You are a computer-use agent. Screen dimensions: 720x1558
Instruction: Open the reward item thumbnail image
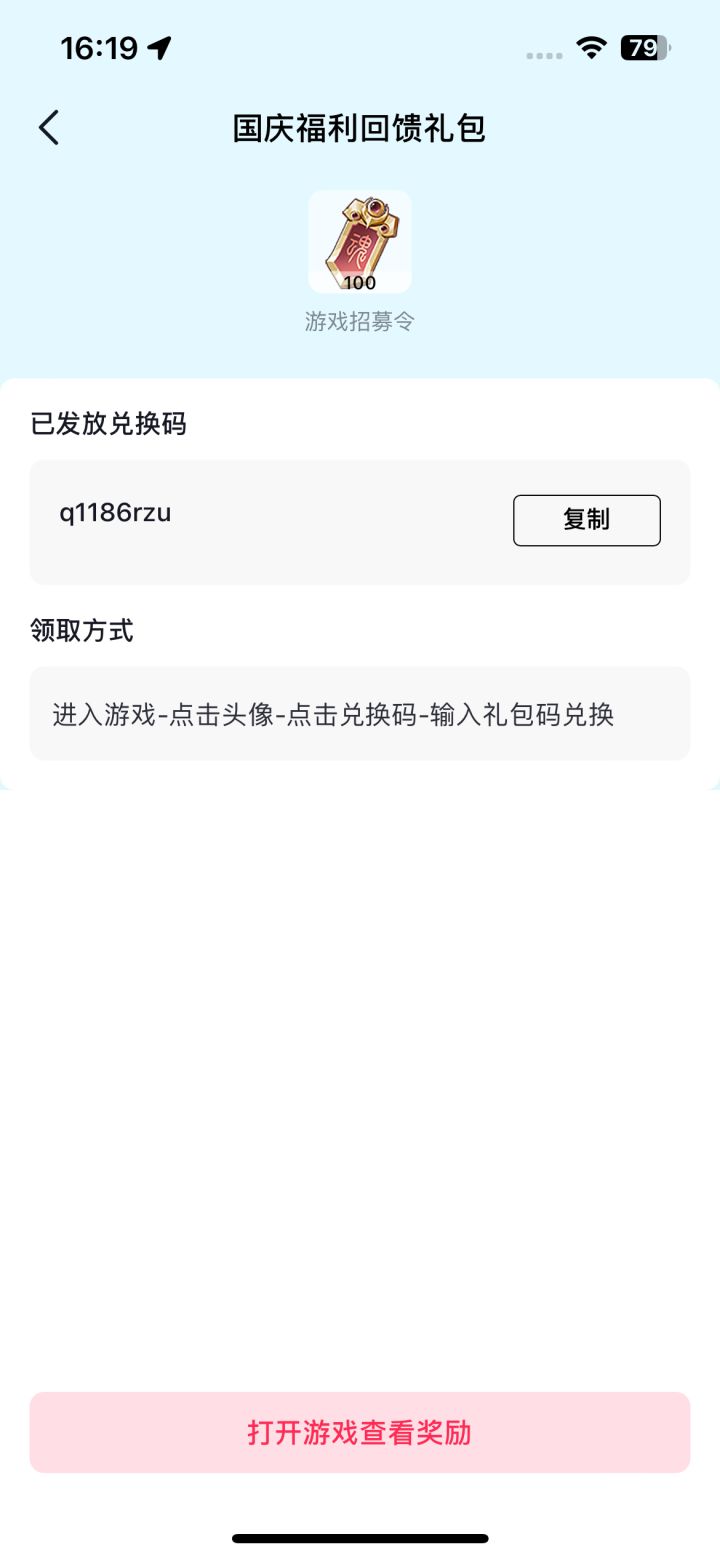coord(360,240)
